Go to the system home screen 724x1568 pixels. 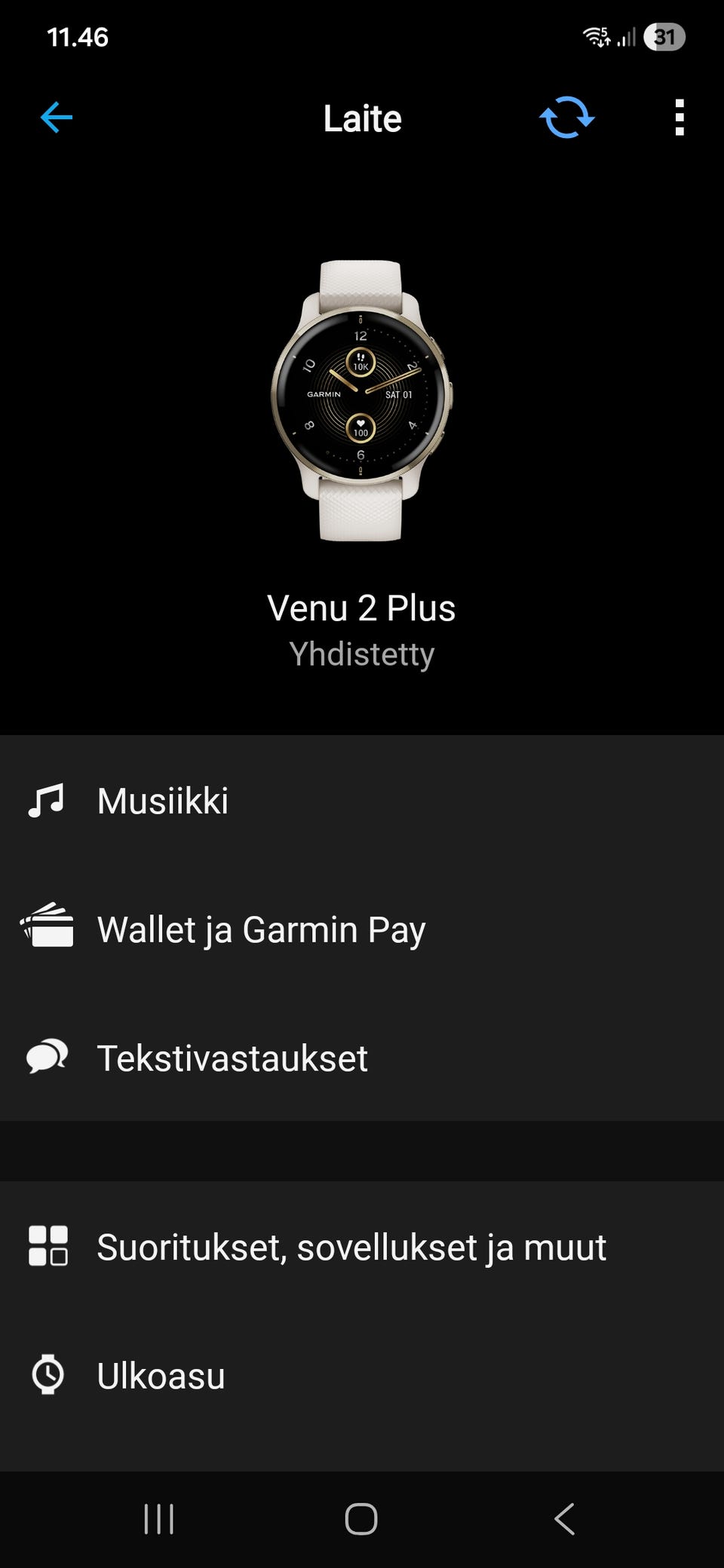[x=361, y=1518]
